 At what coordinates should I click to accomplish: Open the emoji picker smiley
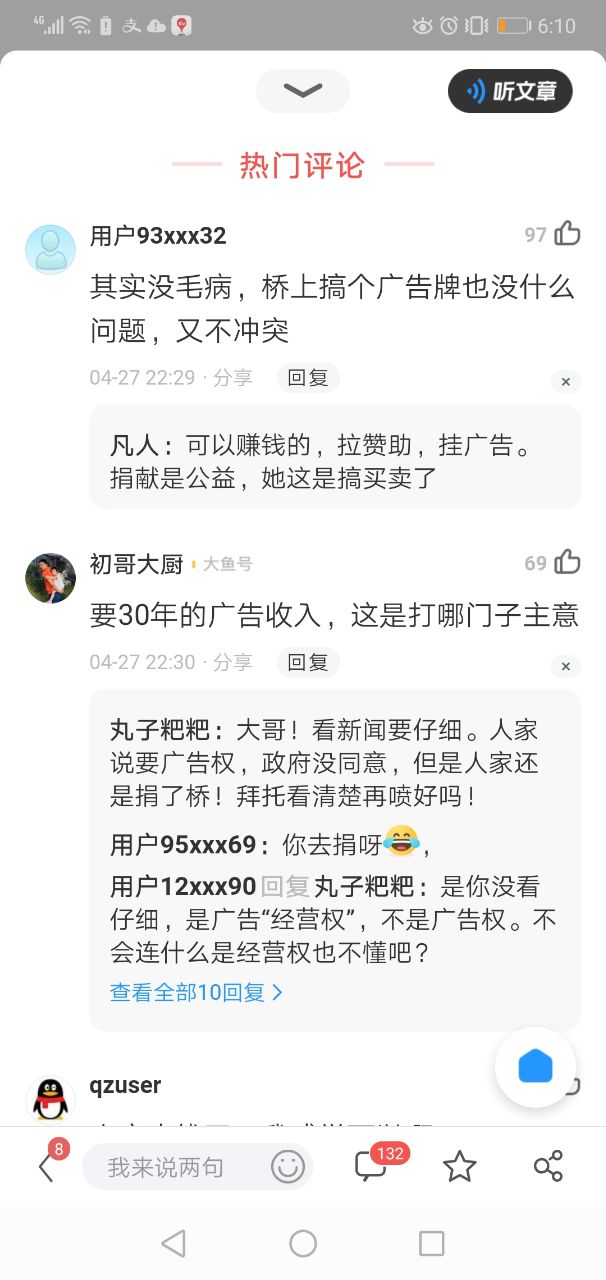pyautogui.click(x=287, y=1166)
